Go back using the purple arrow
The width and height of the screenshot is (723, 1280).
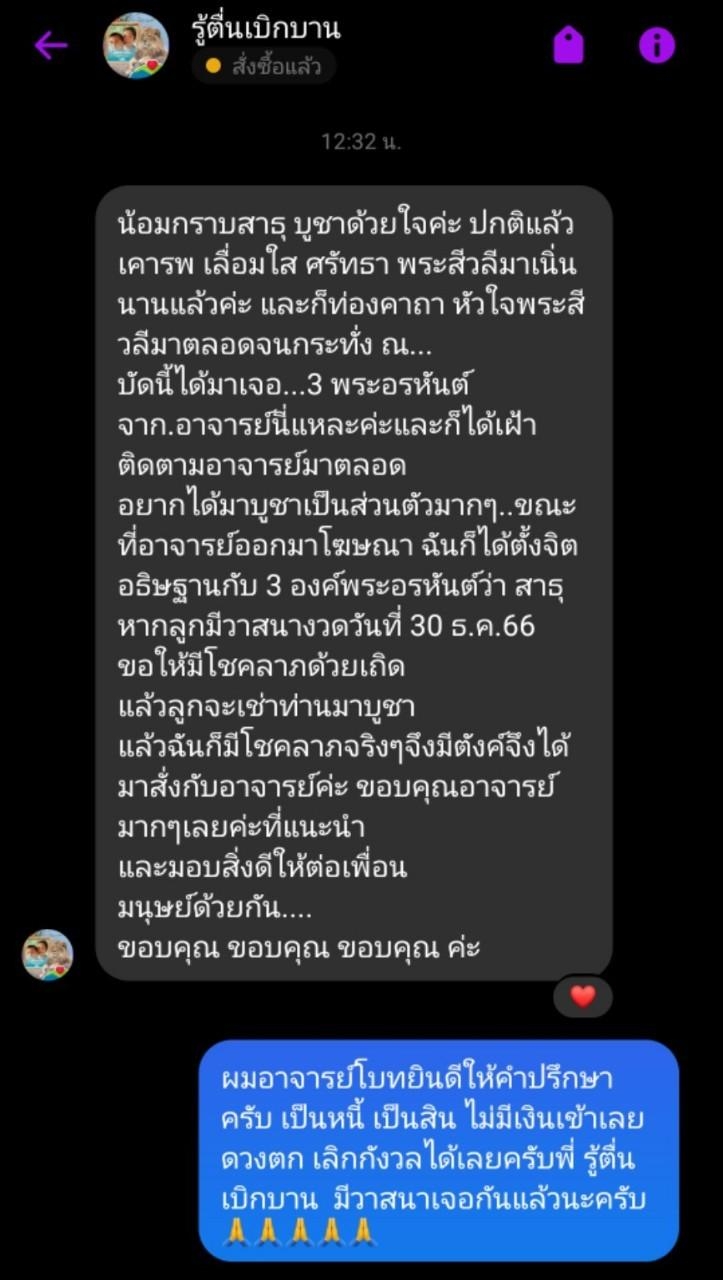point(50,45)
